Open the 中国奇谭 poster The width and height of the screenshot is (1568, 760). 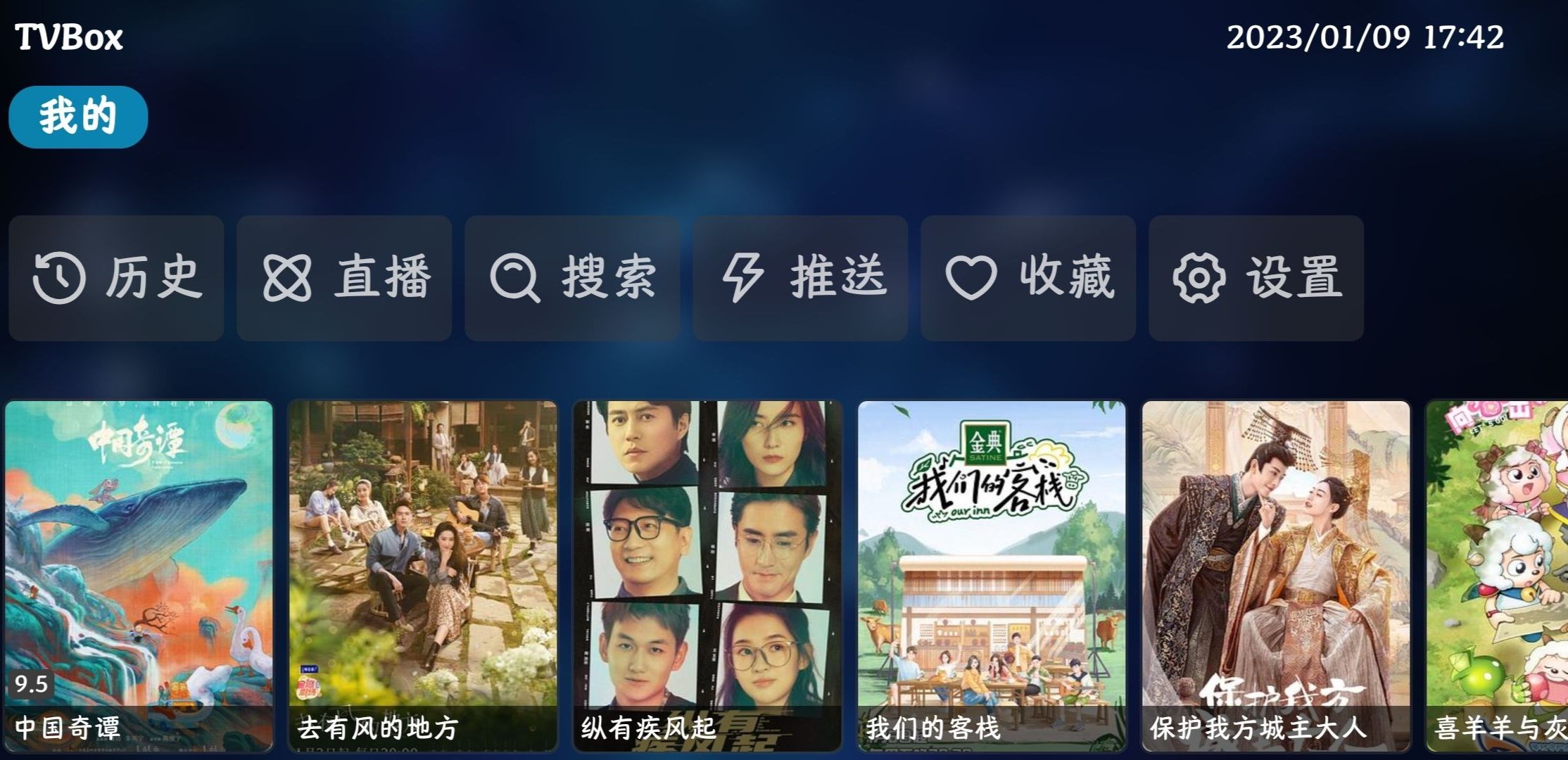139,576
